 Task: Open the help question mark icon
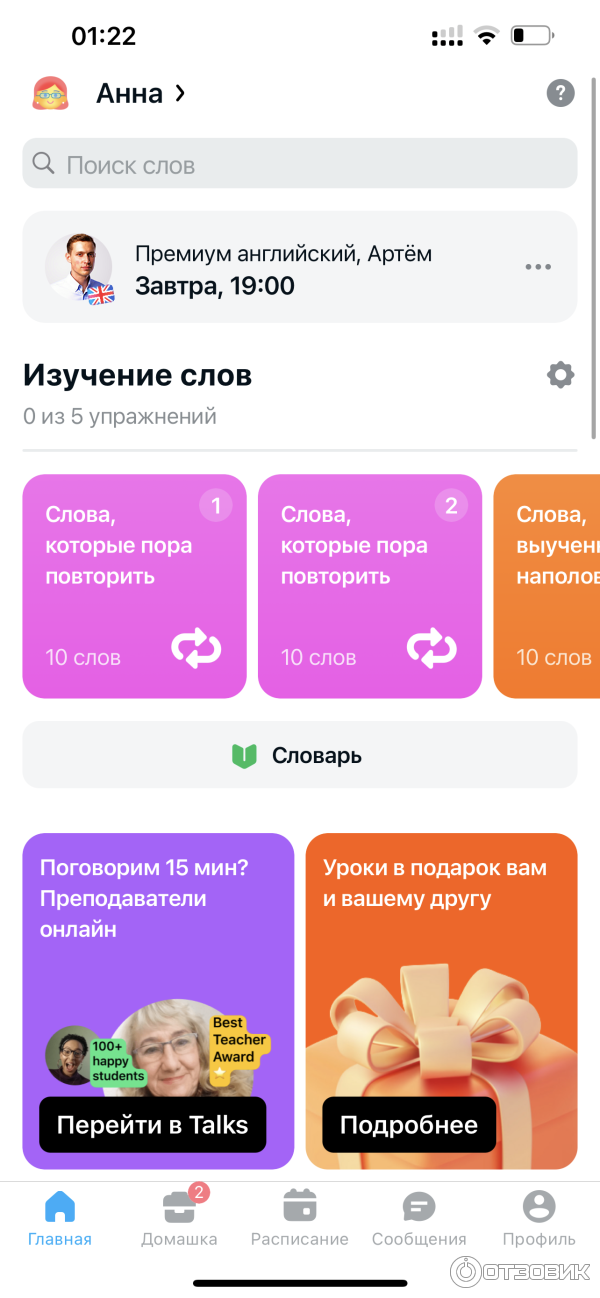point(560,93)
